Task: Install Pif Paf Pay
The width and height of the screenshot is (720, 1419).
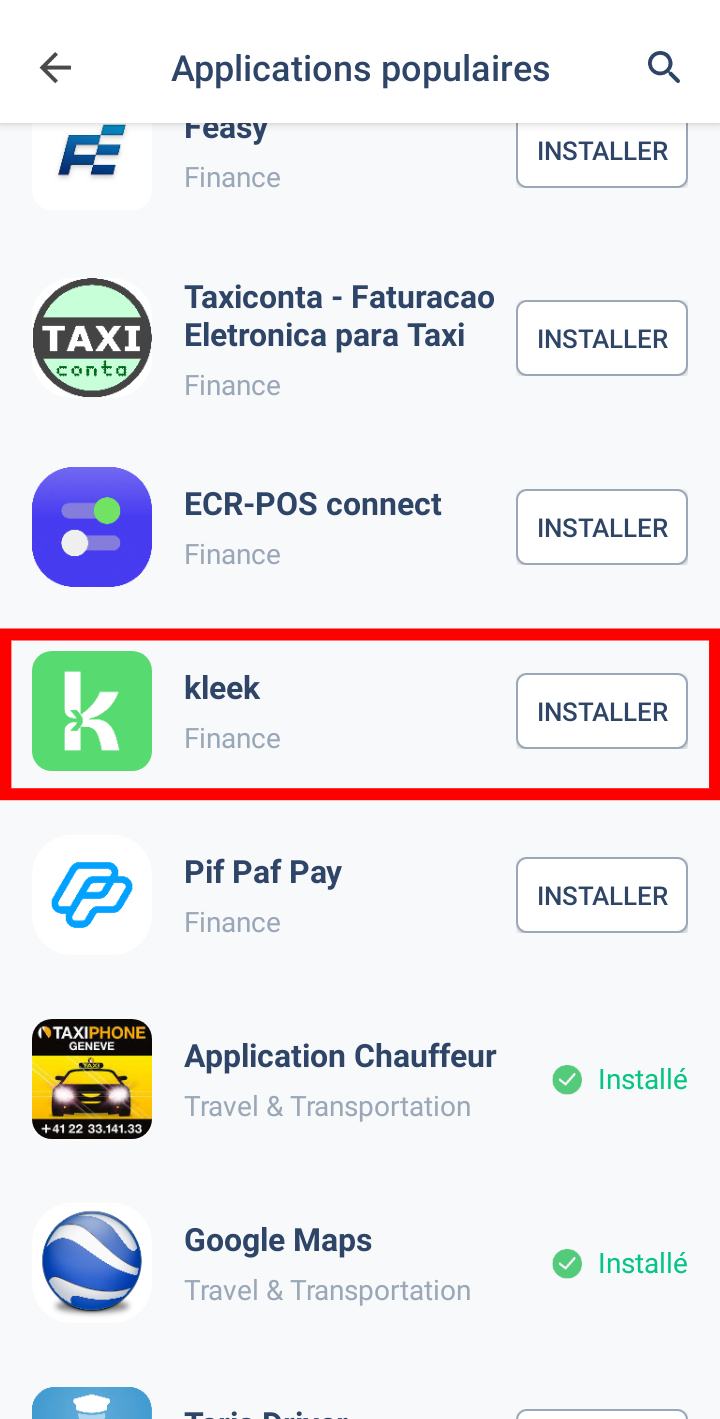Action: [x=601, y=895]
